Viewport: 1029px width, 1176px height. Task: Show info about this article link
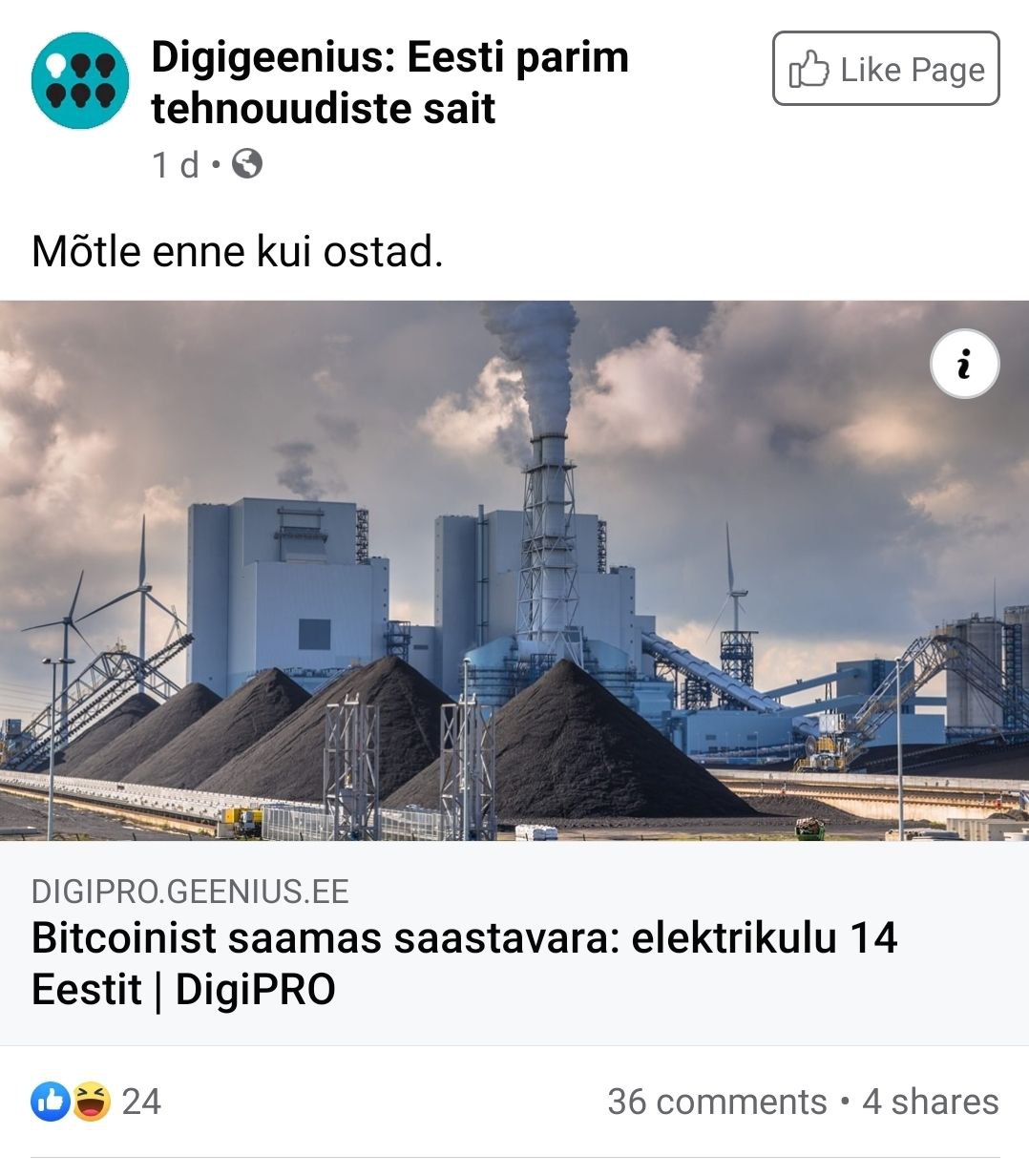coord(964,365)
